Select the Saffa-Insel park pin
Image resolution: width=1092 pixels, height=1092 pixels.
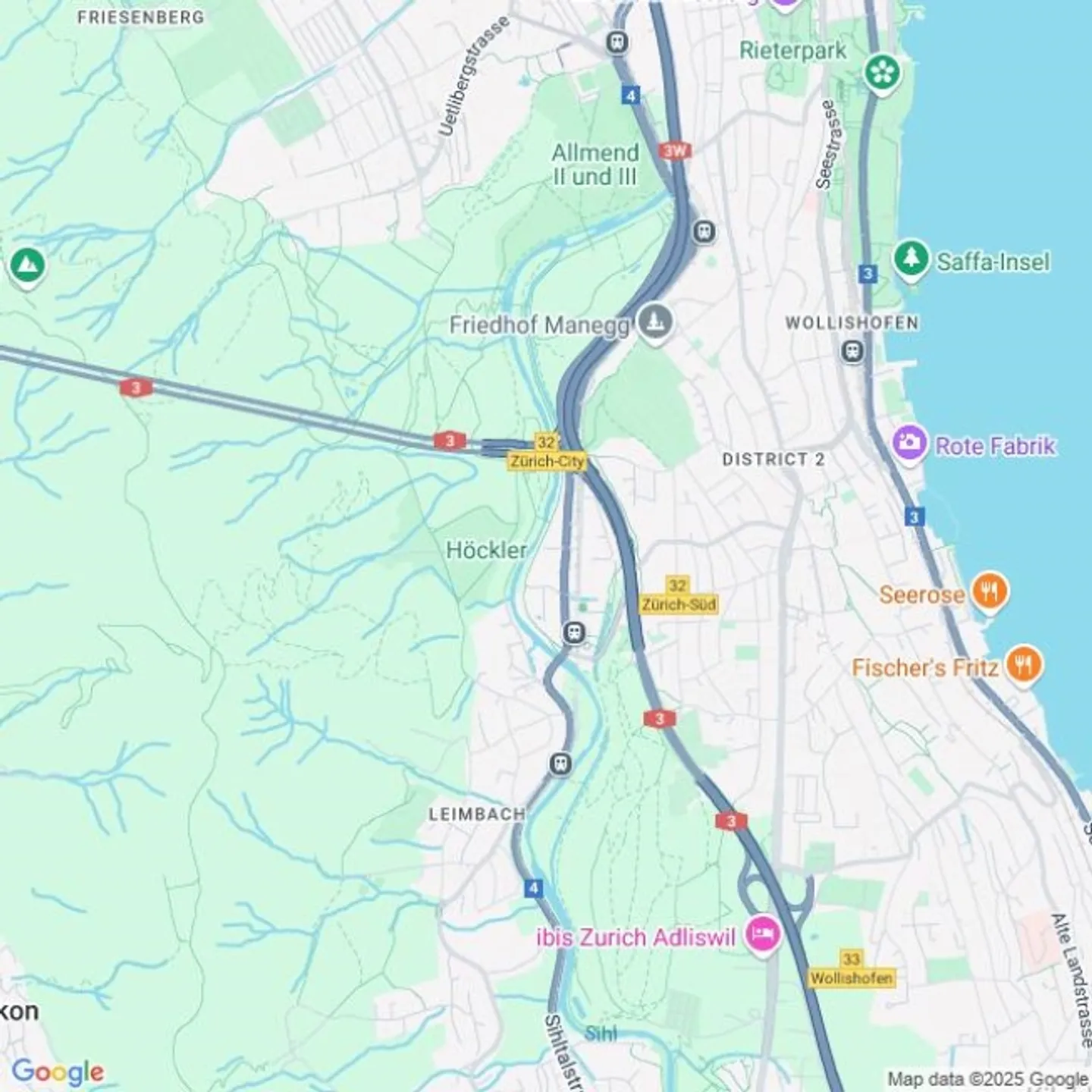click(x=911, y=259)
